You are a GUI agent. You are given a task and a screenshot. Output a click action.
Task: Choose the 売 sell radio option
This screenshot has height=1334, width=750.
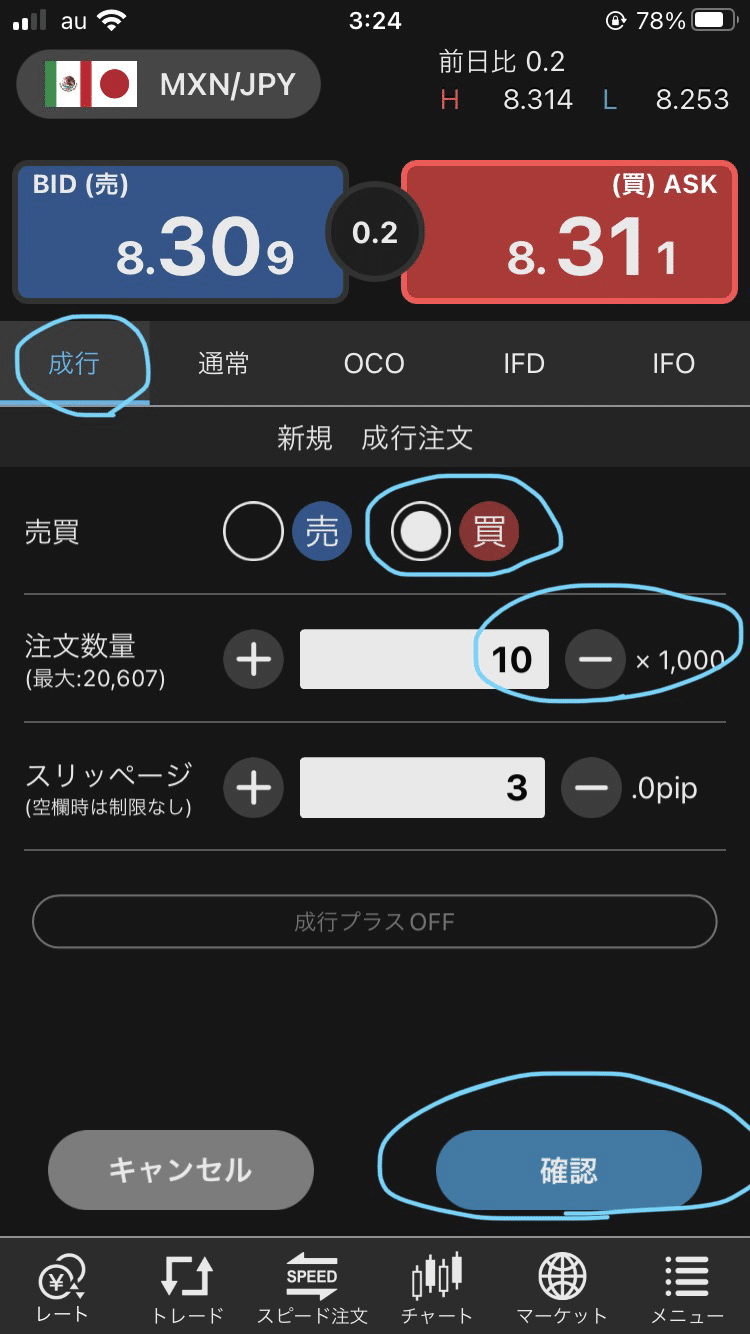pos(254,532)
